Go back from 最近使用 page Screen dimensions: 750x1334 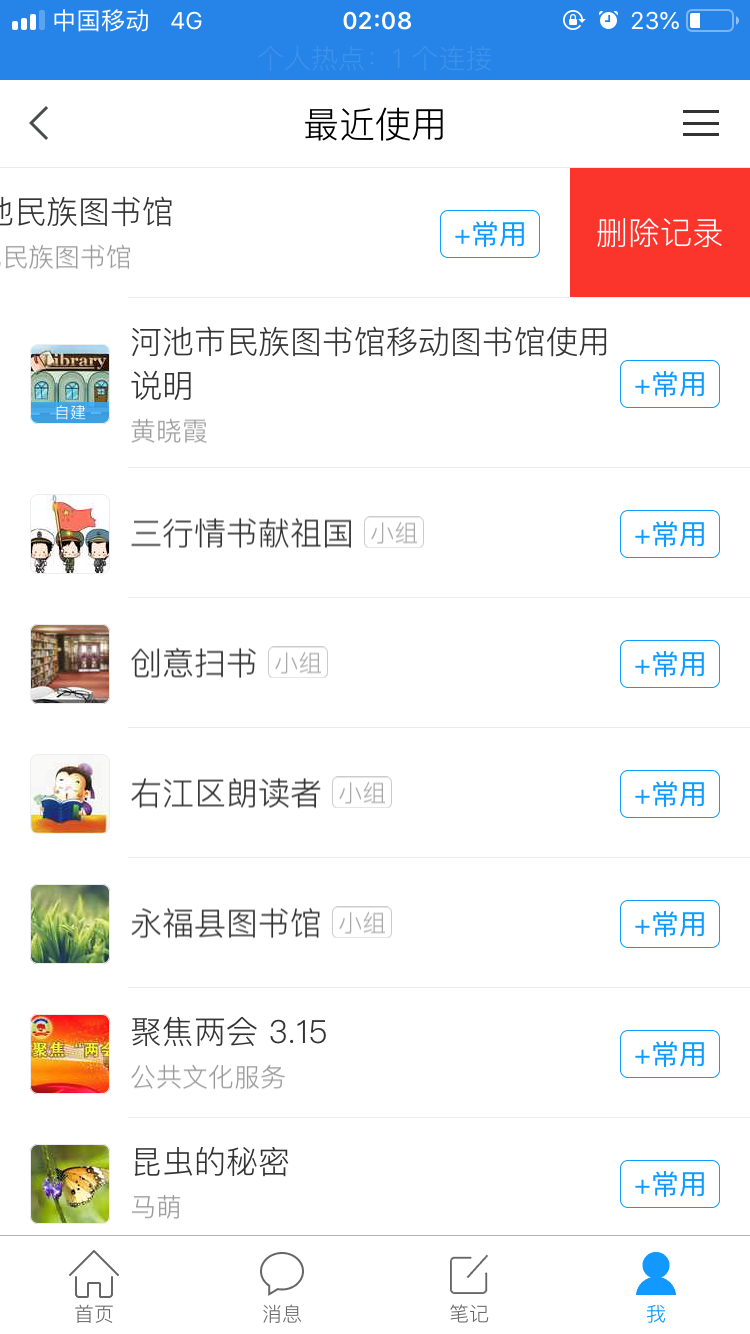point(39,124)
